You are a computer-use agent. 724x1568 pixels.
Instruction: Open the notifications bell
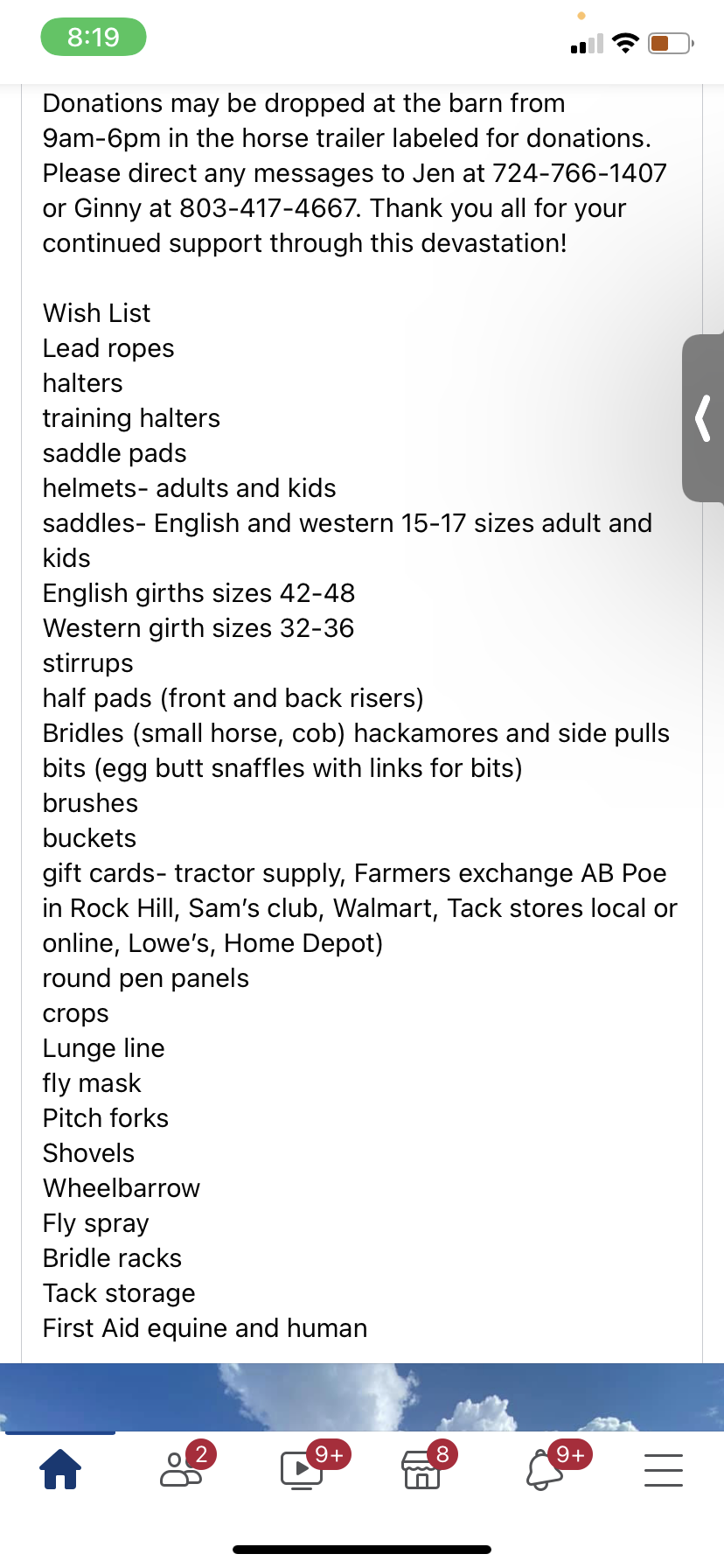tap(544, 1469)
